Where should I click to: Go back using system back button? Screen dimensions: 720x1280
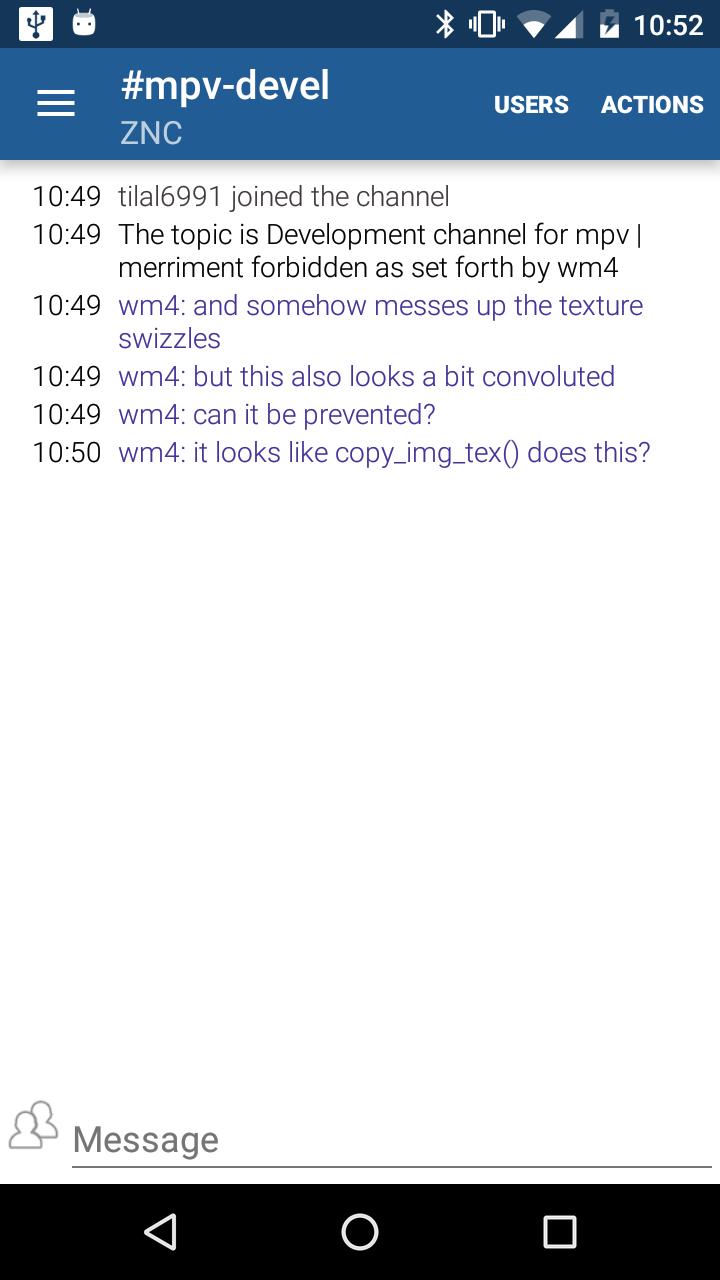click(160, 1232)
